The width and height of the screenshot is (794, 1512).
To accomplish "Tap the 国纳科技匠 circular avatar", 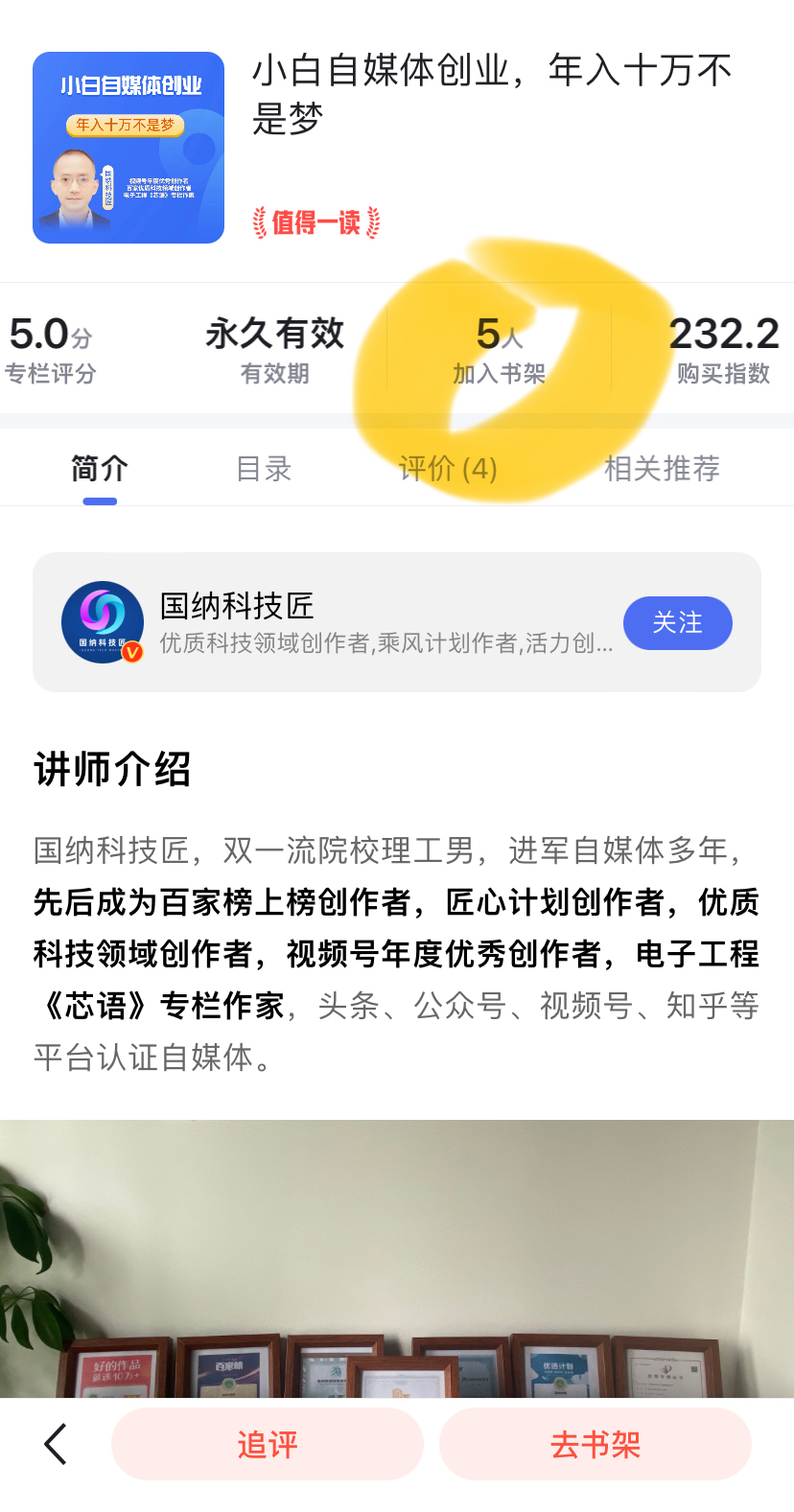I will (103, 622).
